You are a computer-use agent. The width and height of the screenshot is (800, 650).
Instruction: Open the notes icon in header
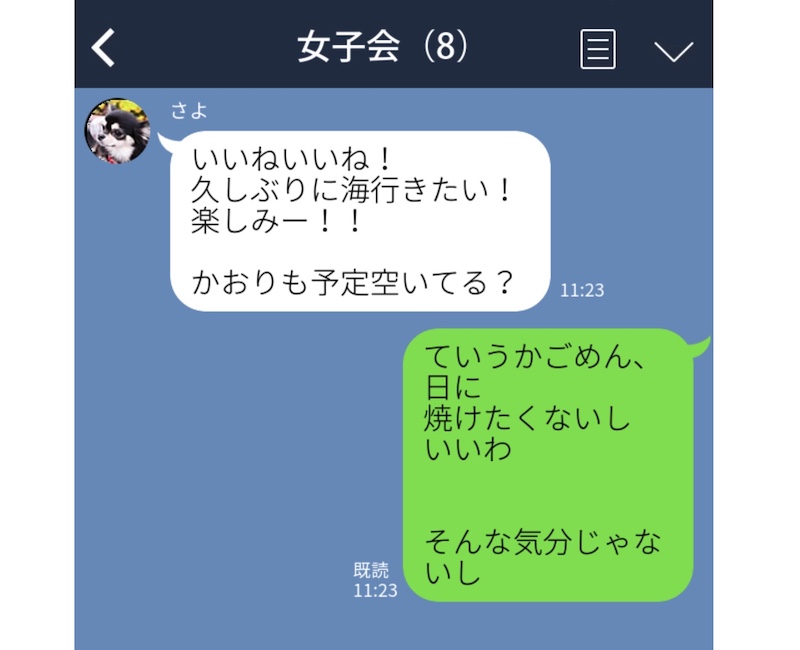point(597,48)
